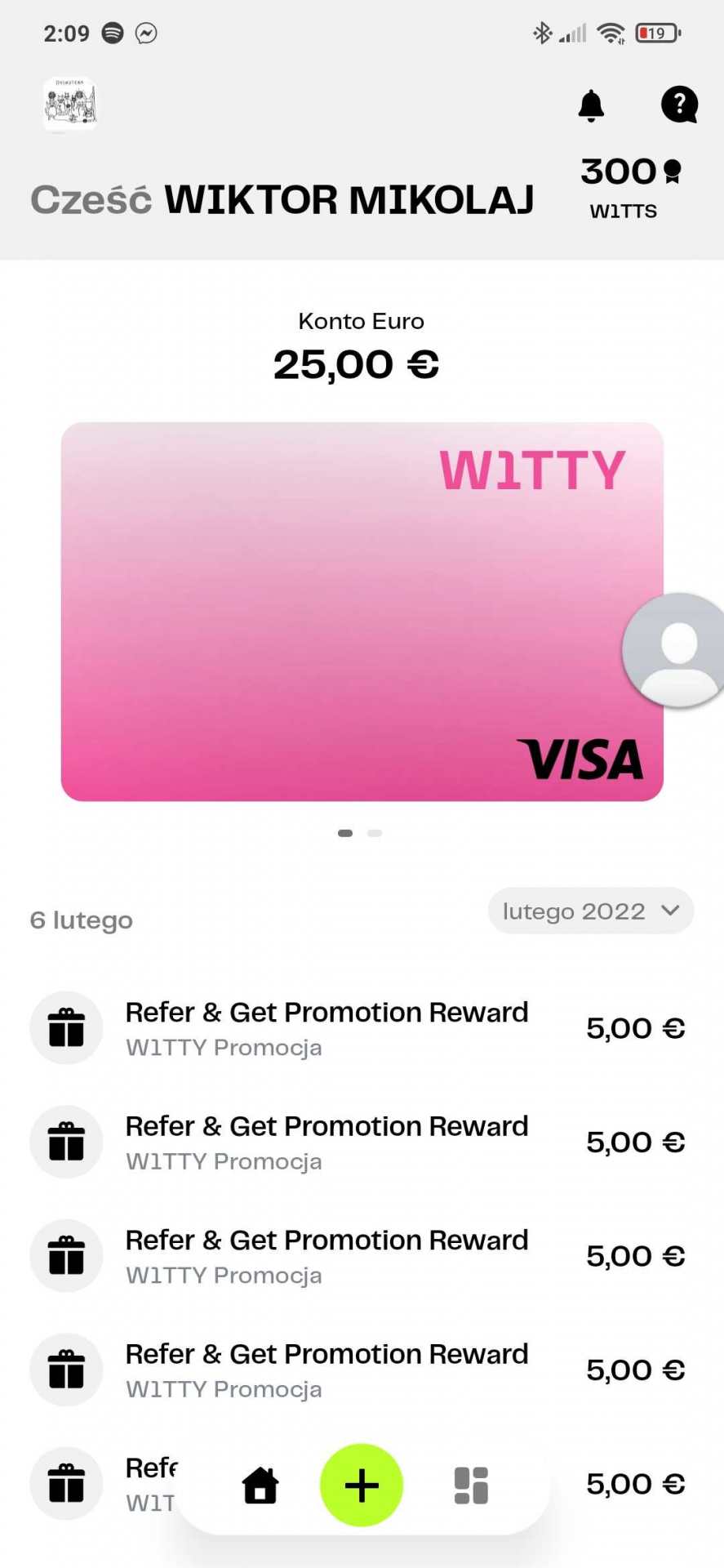The image size is (724, 1568).
Task: Expand the 6 lutego transaction section
Action: click(x=81, y=920)
